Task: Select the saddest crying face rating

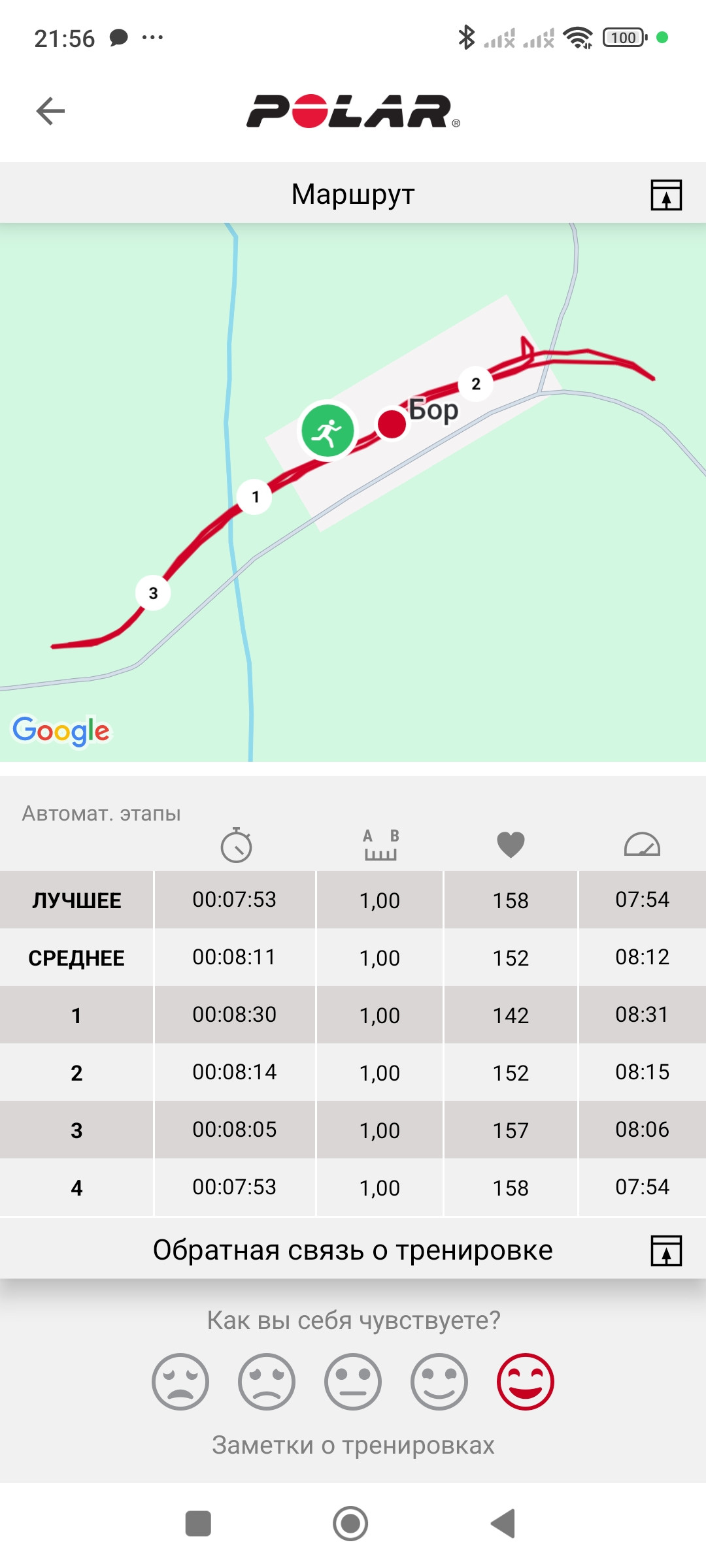Action: (x=180, y=1382)
